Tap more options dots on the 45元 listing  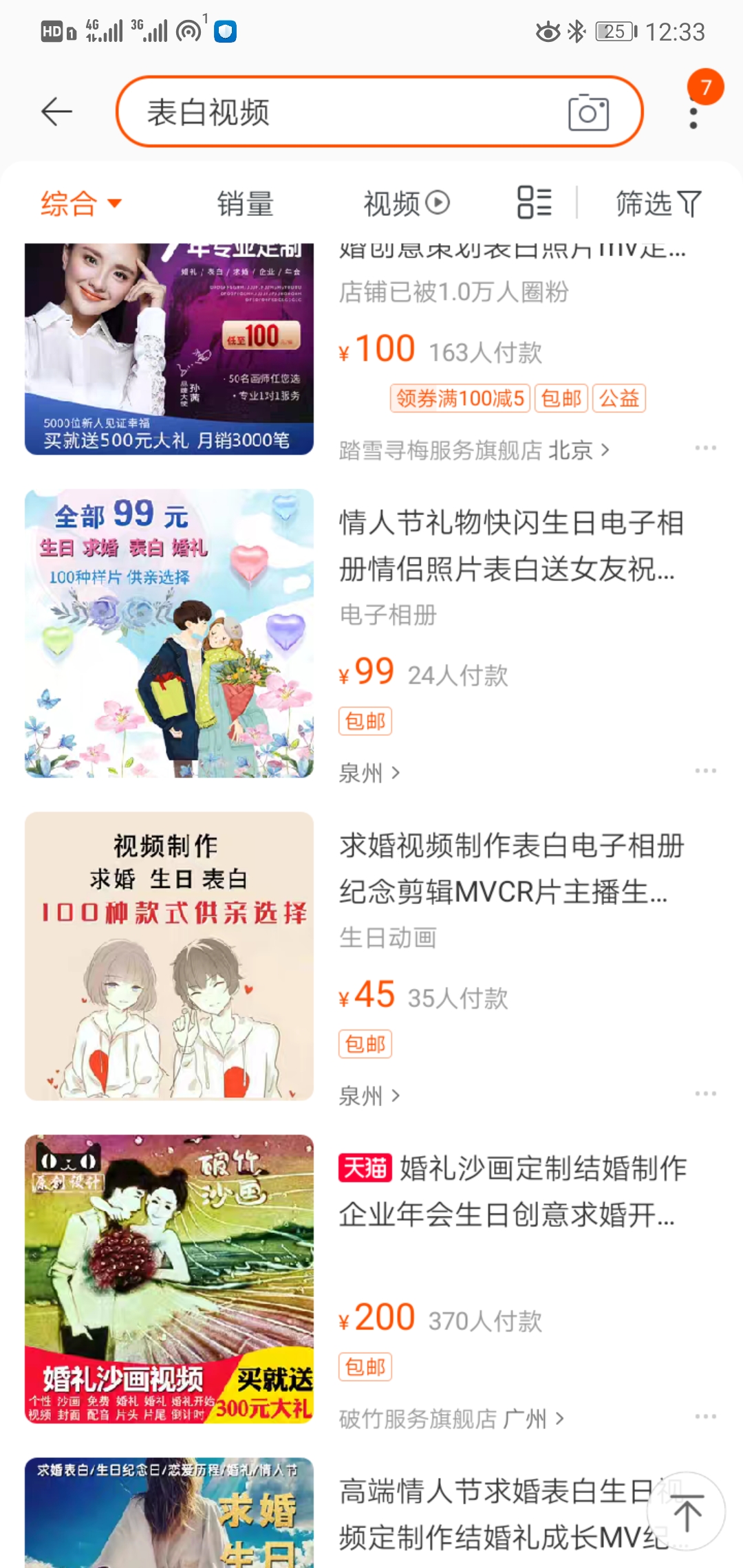pyautogui.click(x=706, y=1092)
